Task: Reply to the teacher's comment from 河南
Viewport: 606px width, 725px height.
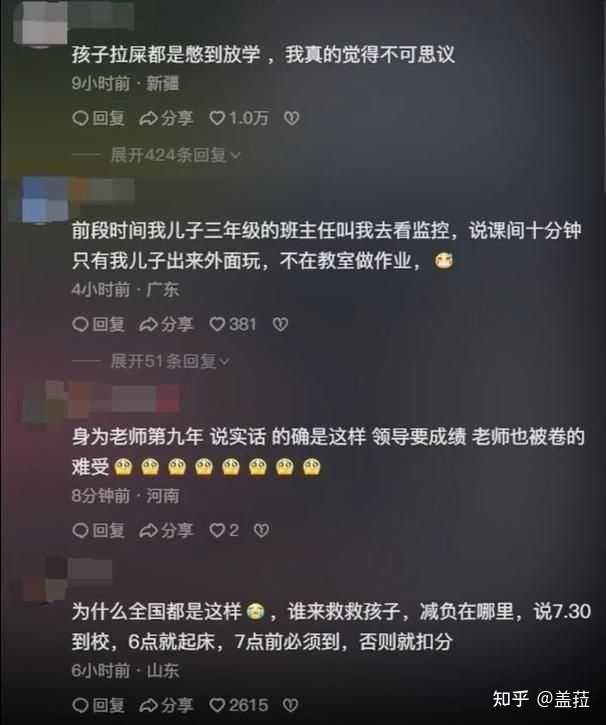Action: click(98, 530)
